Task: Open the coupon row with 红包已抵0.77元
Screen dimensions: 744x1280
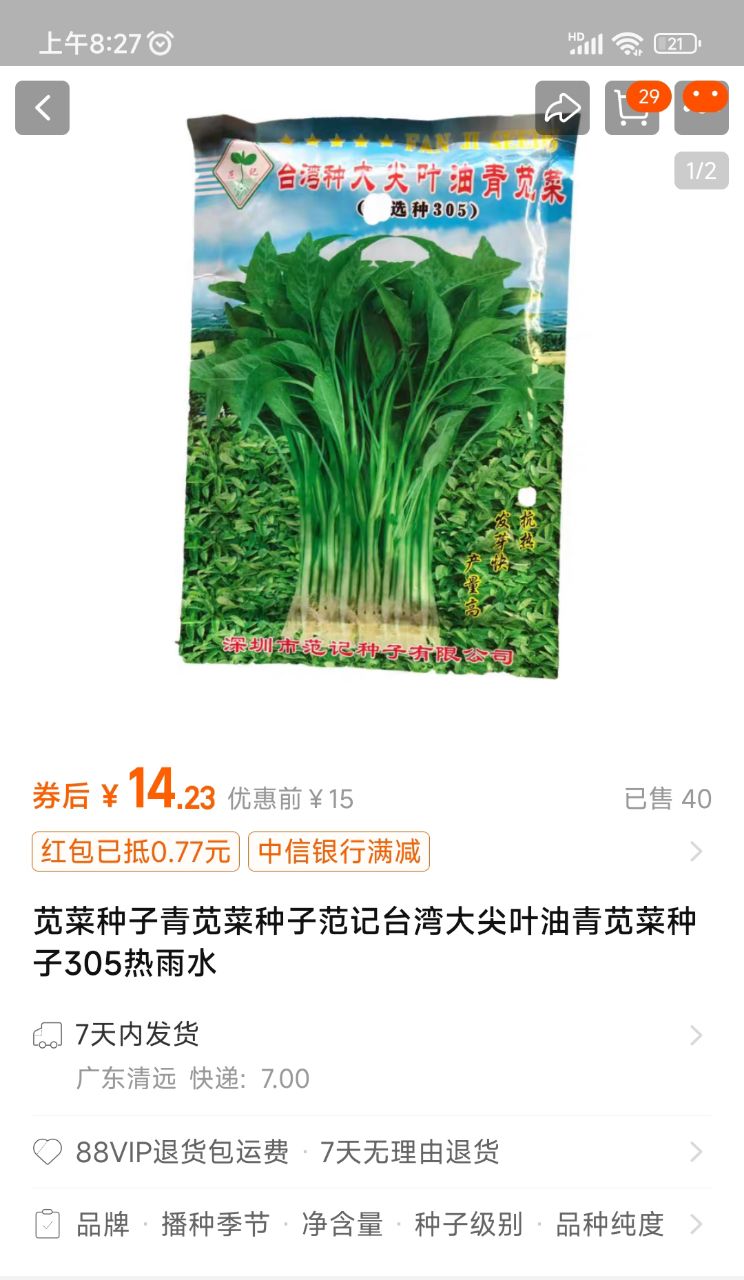Action: pos(136,852)
